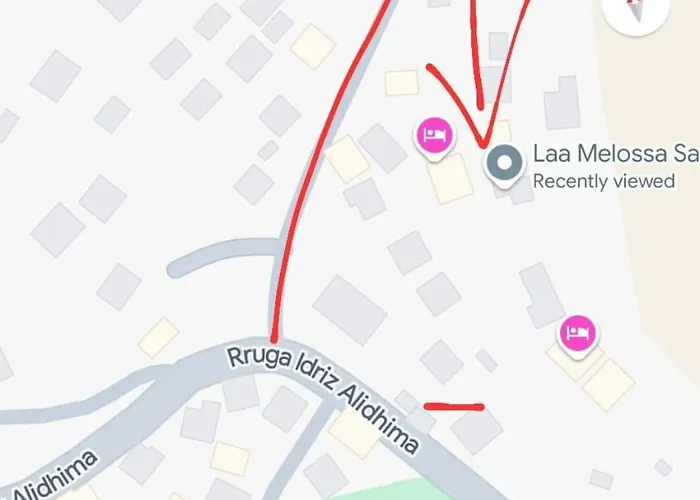The width and height of the screenshot is (700, 500).
Task: Open the Laa Melossa Sa place marker
Action: (505, 163)
